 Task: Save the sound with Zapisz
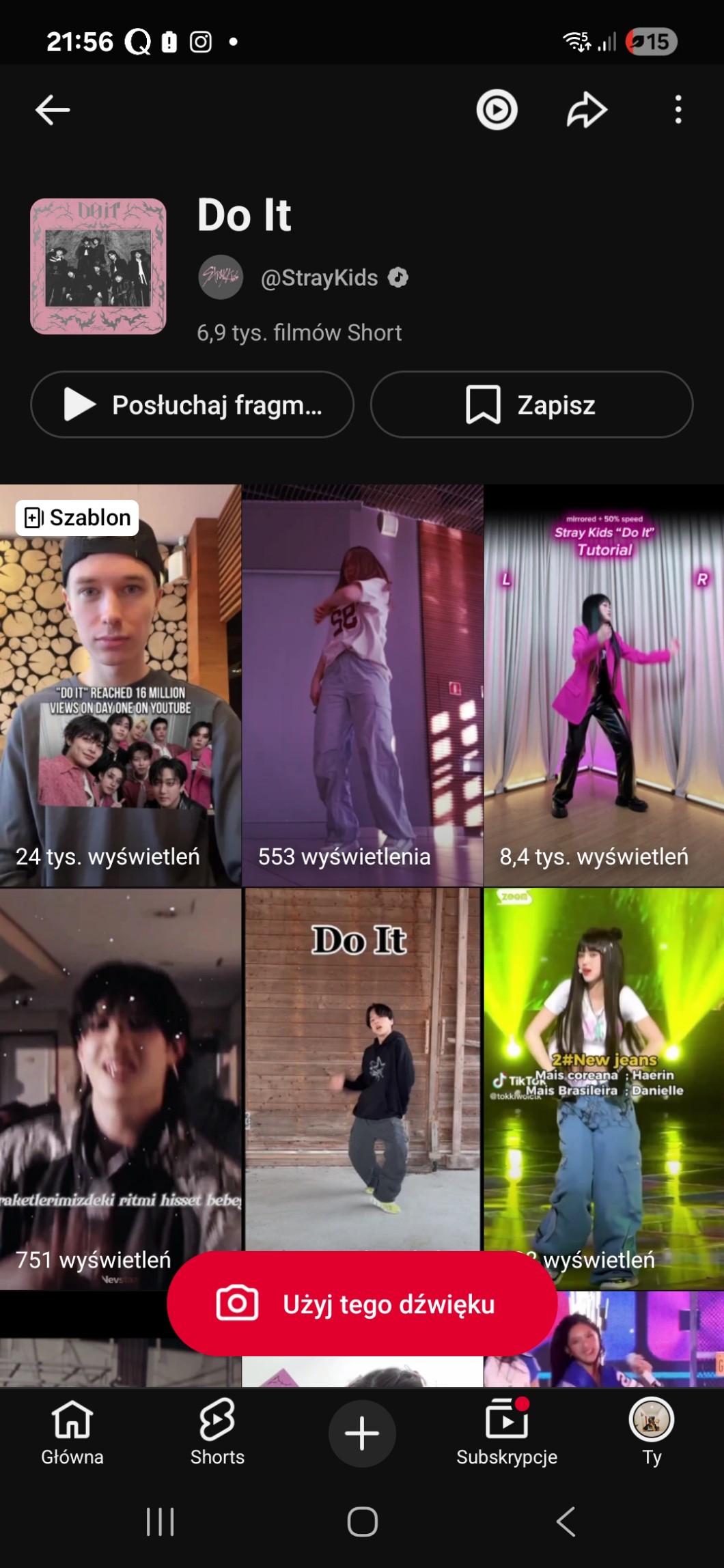531,405
